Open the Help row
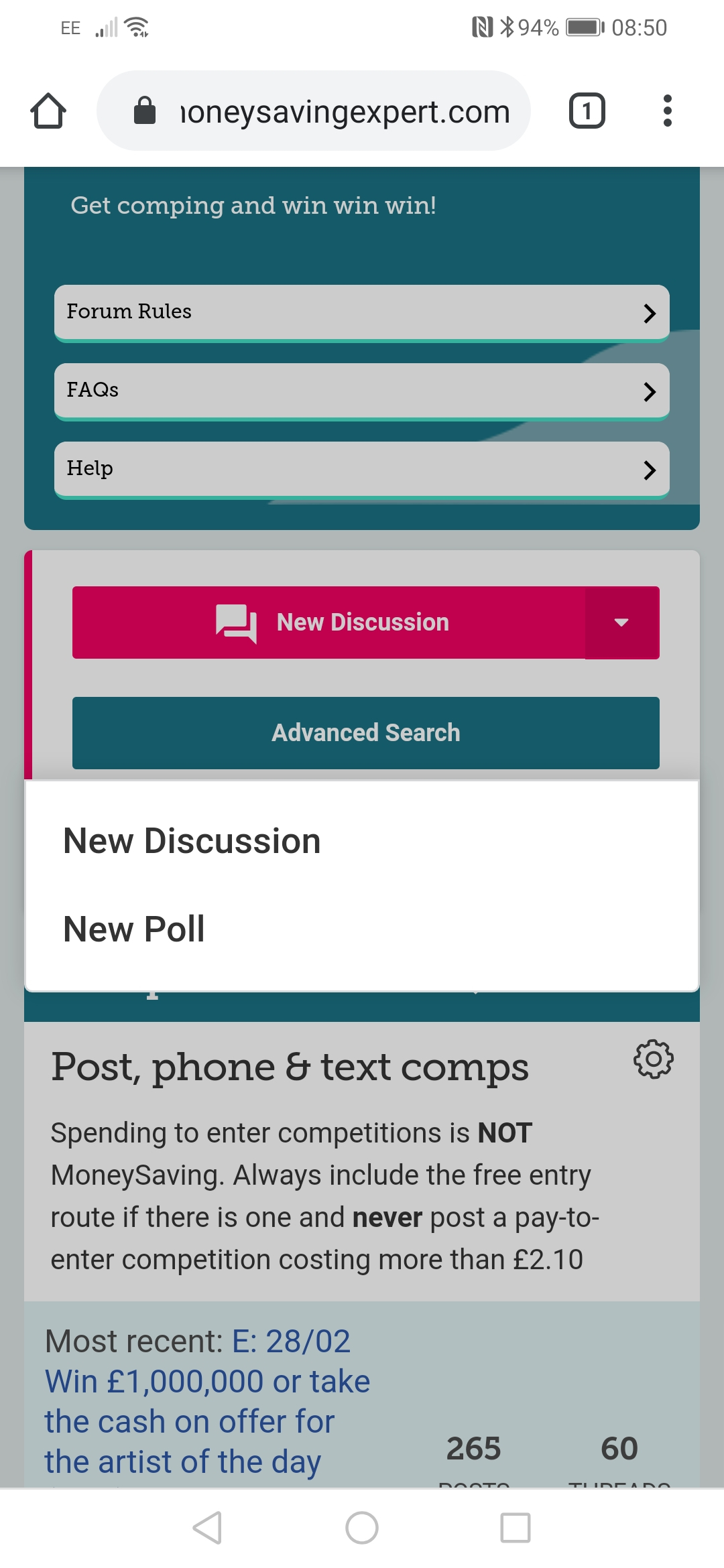Viewport: 724px width, 1568px height. [362, 469]
